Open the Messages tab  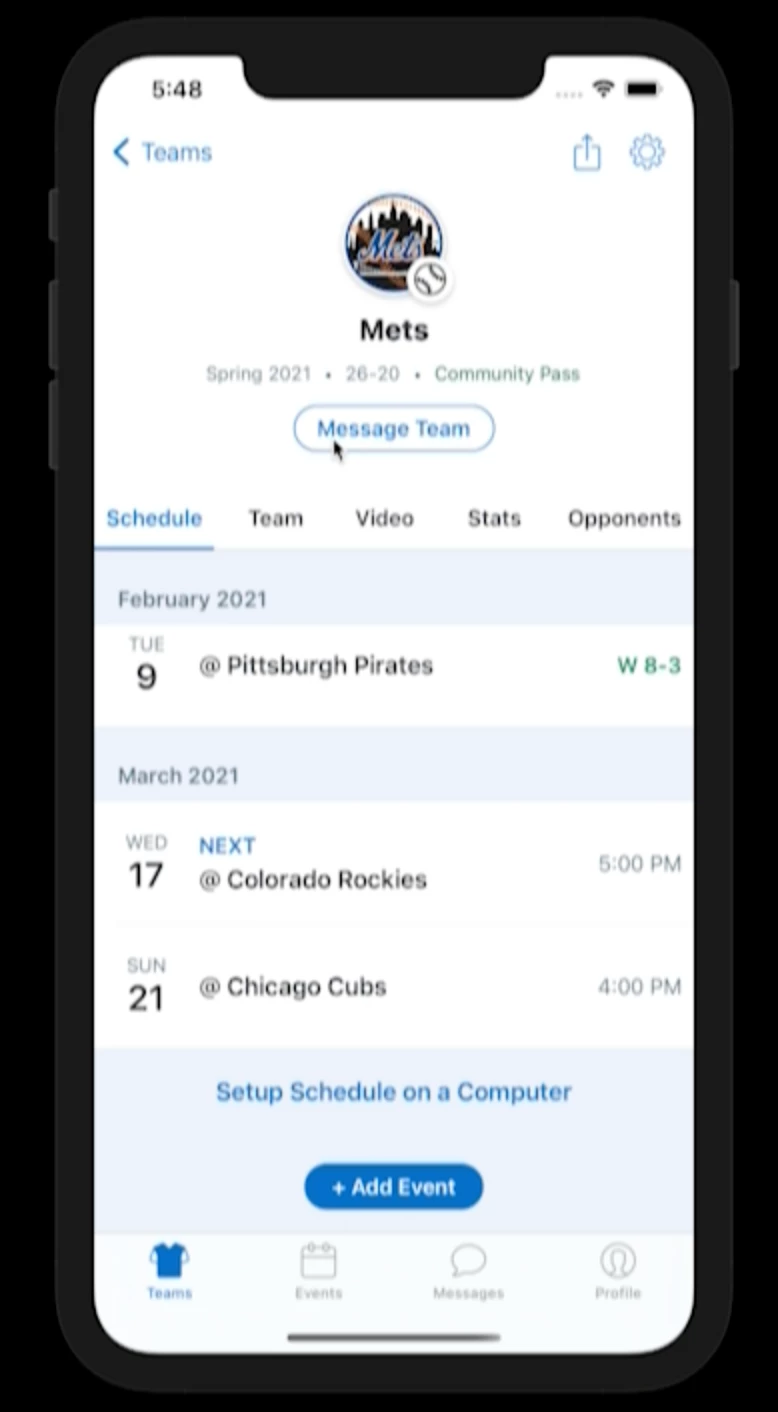pos(468,1271)
